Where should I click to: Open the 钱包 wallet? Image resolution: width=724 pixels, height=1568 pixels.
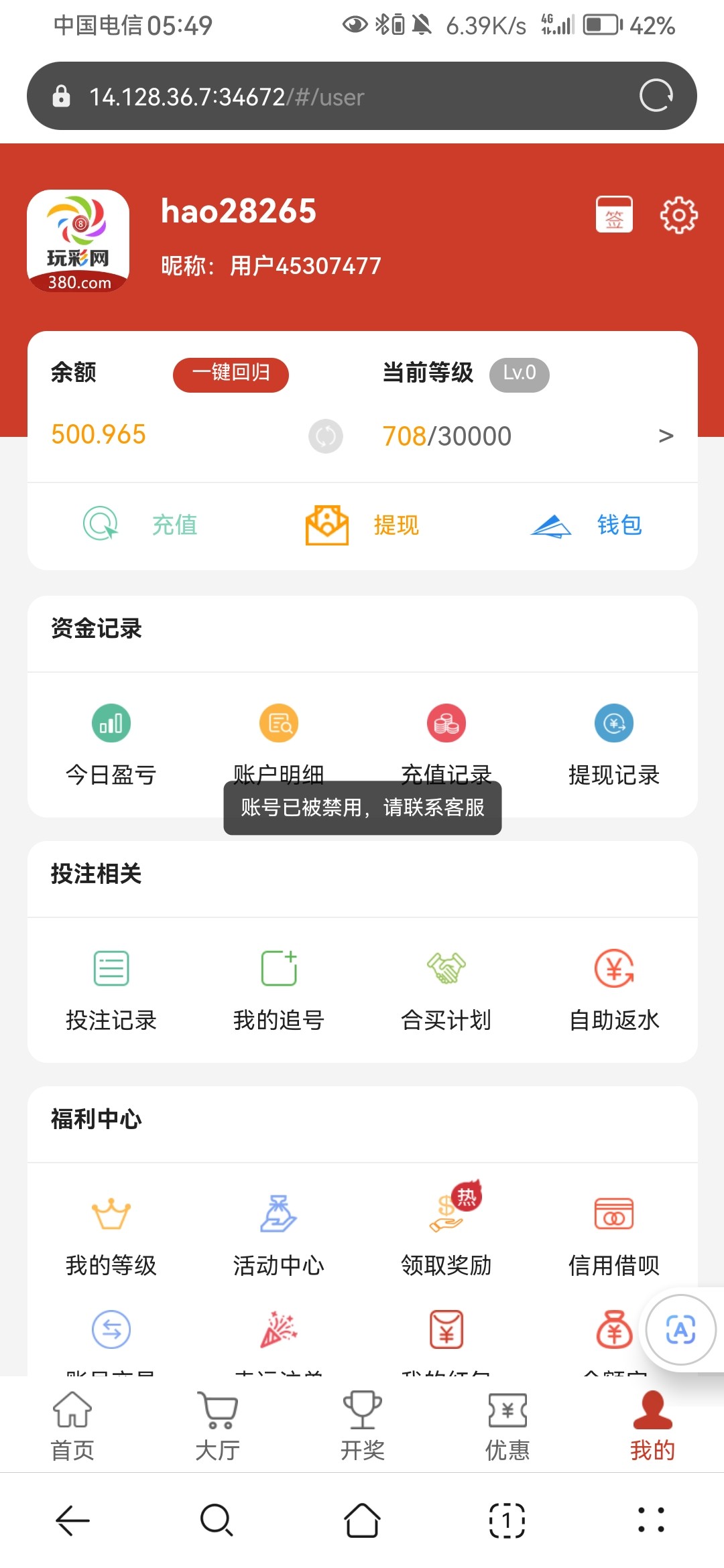click(586, 525)
